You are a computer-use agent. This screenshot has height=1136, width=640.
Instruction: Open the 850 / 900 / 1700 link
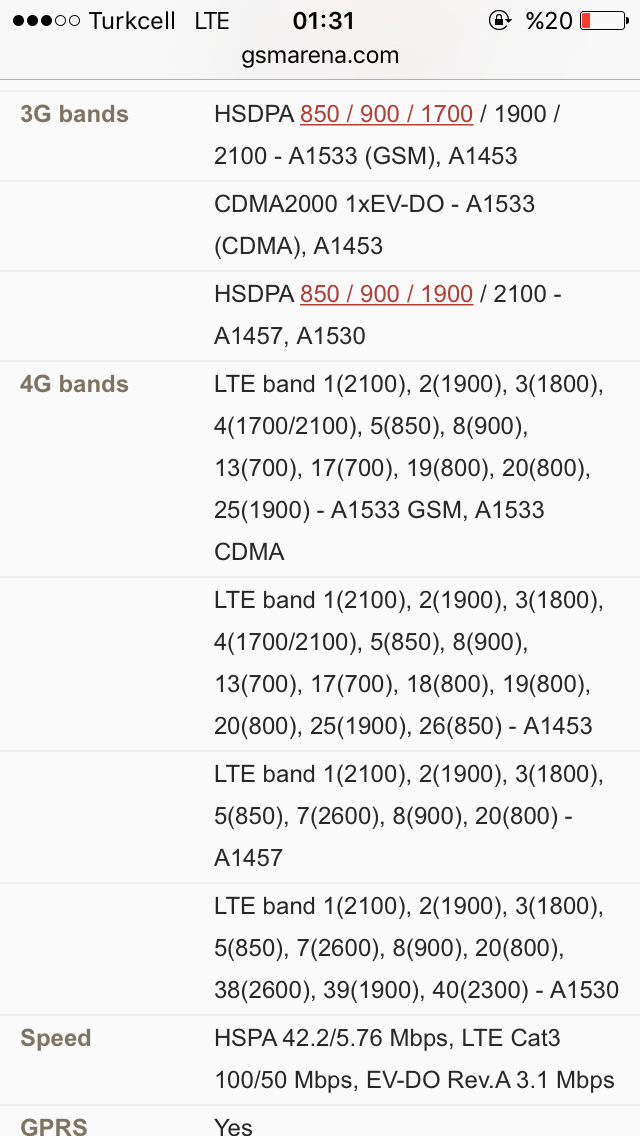click(x=386, y=114)
